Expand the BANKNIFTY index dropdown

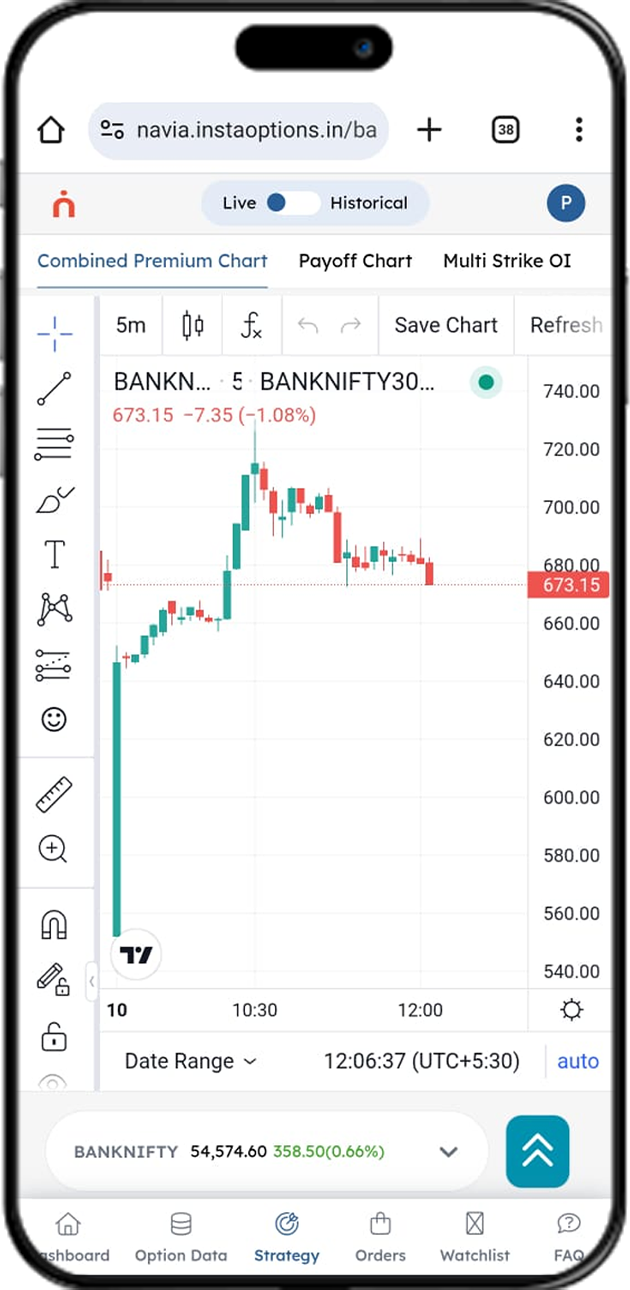(x=449, y=1152)
